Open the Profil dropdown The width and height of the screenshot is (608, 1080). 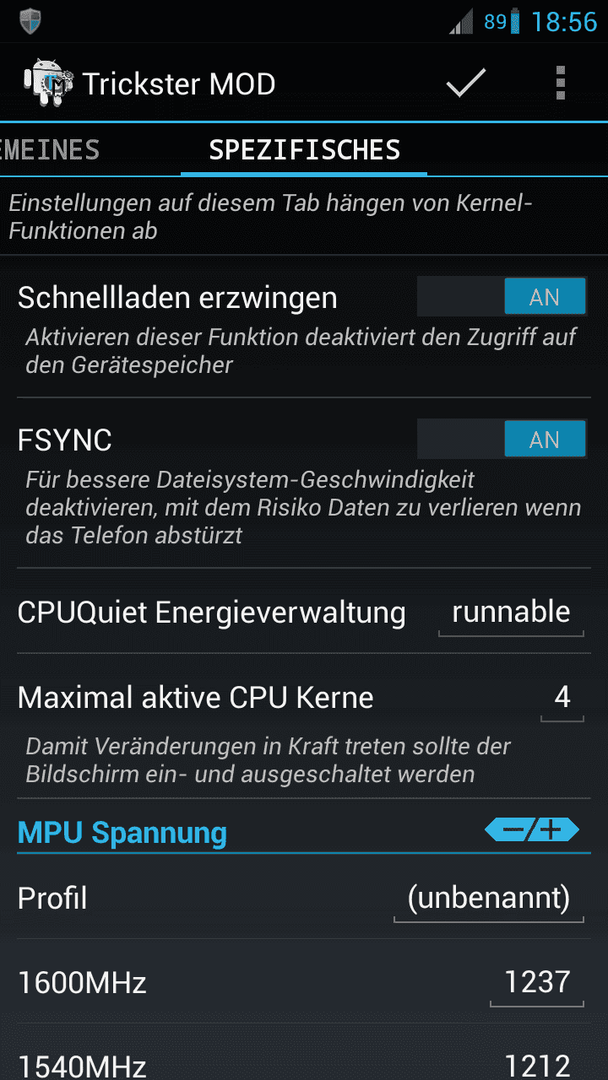point(489,899)
